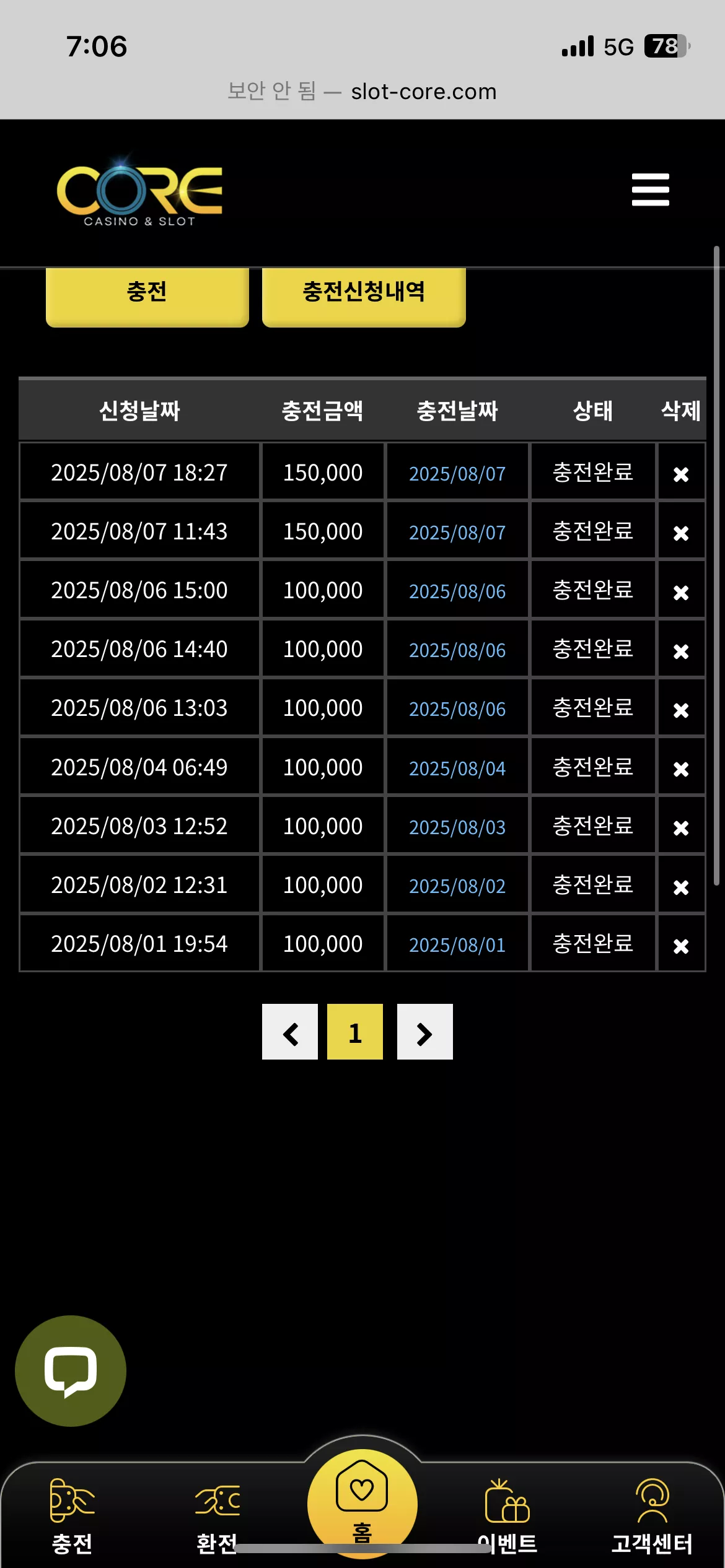Select page 1 in pagination

355,1032
